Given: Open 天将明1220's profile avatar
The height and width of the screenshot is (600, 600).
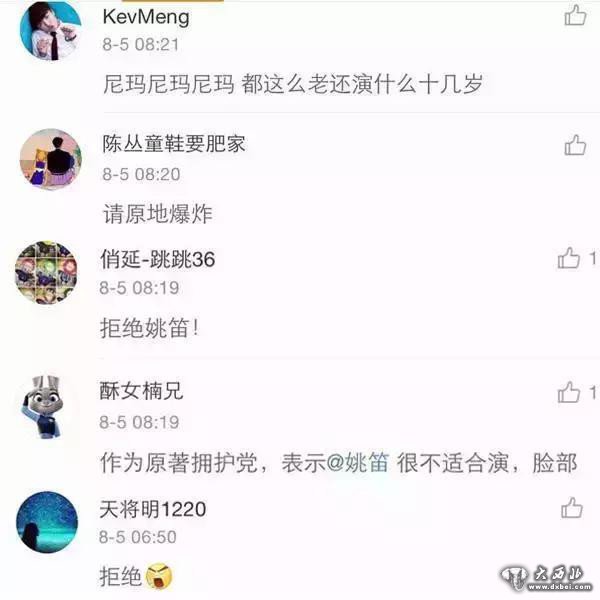Looking at the screenshot, I should click(49, 522).
